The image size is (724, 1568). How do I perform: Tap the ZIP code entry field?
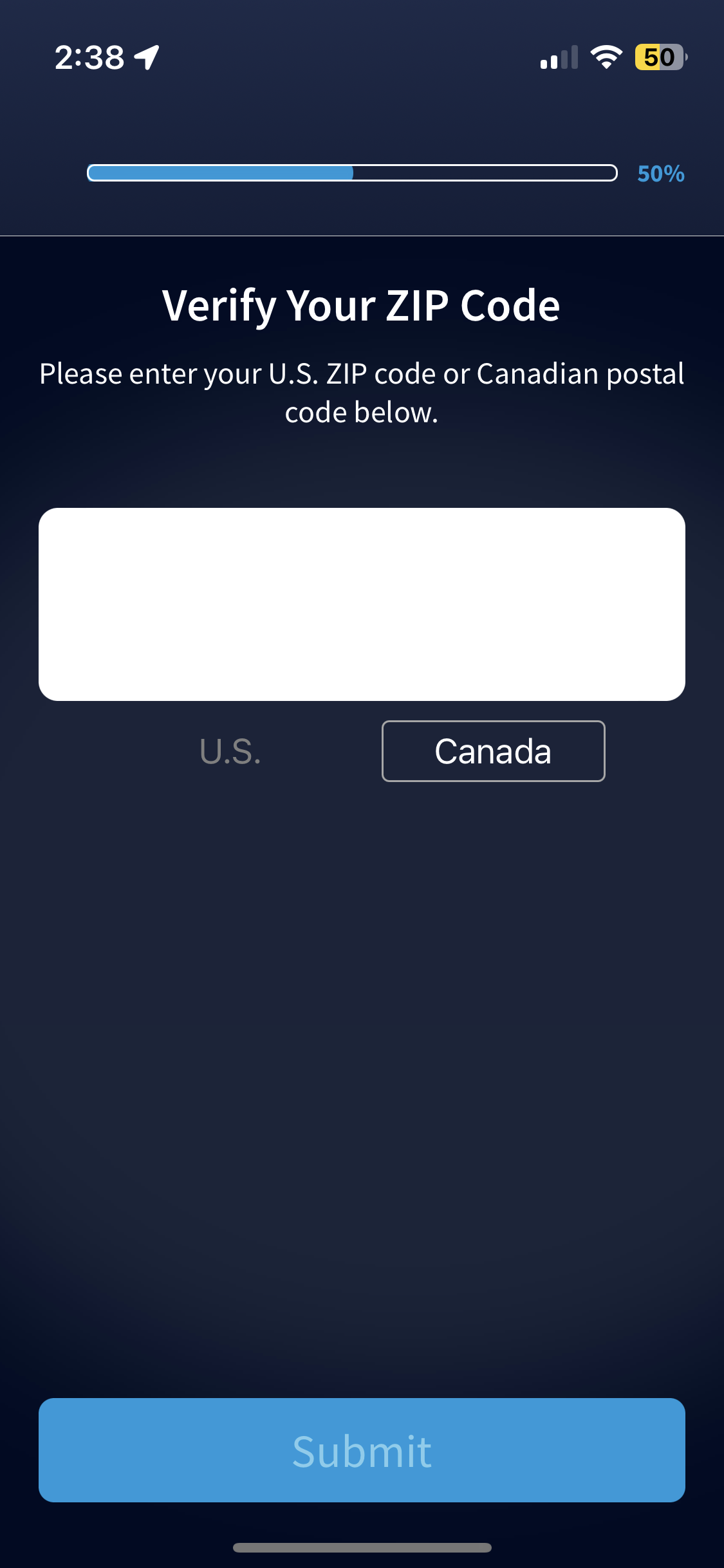362,604
